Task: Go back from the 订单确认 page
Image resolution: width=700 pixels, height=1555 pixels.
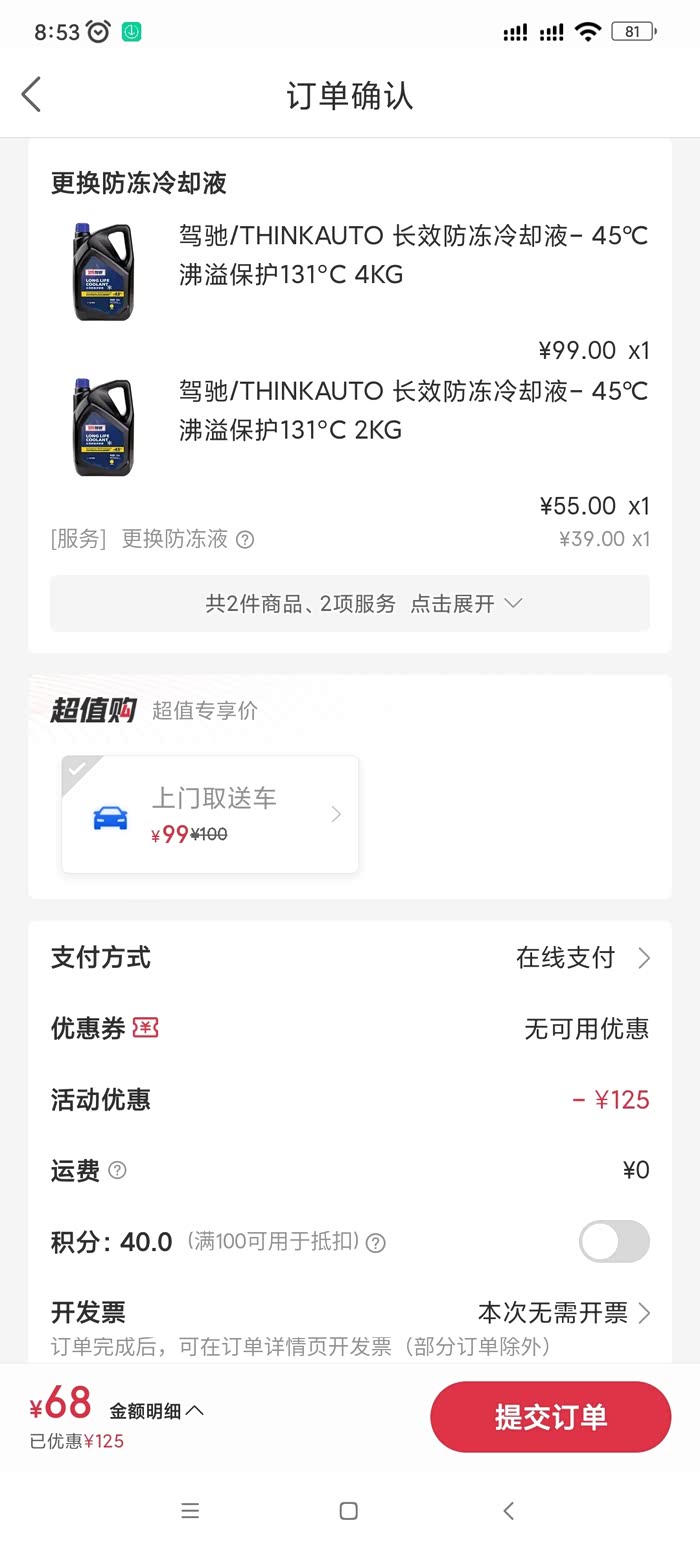Action: tap(32, 95)
